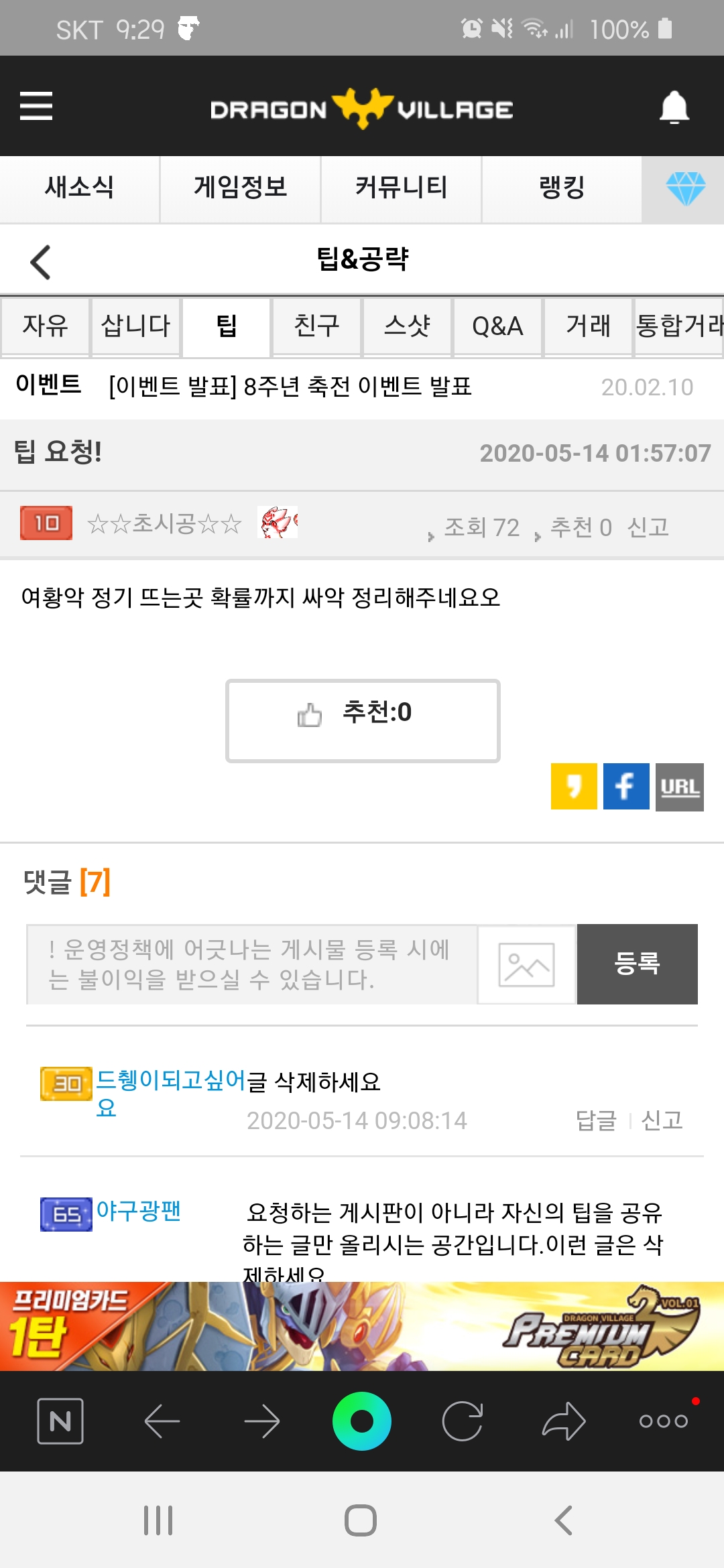Attach an image to comment
724x1568 pixels.
(x=526, y=965)
